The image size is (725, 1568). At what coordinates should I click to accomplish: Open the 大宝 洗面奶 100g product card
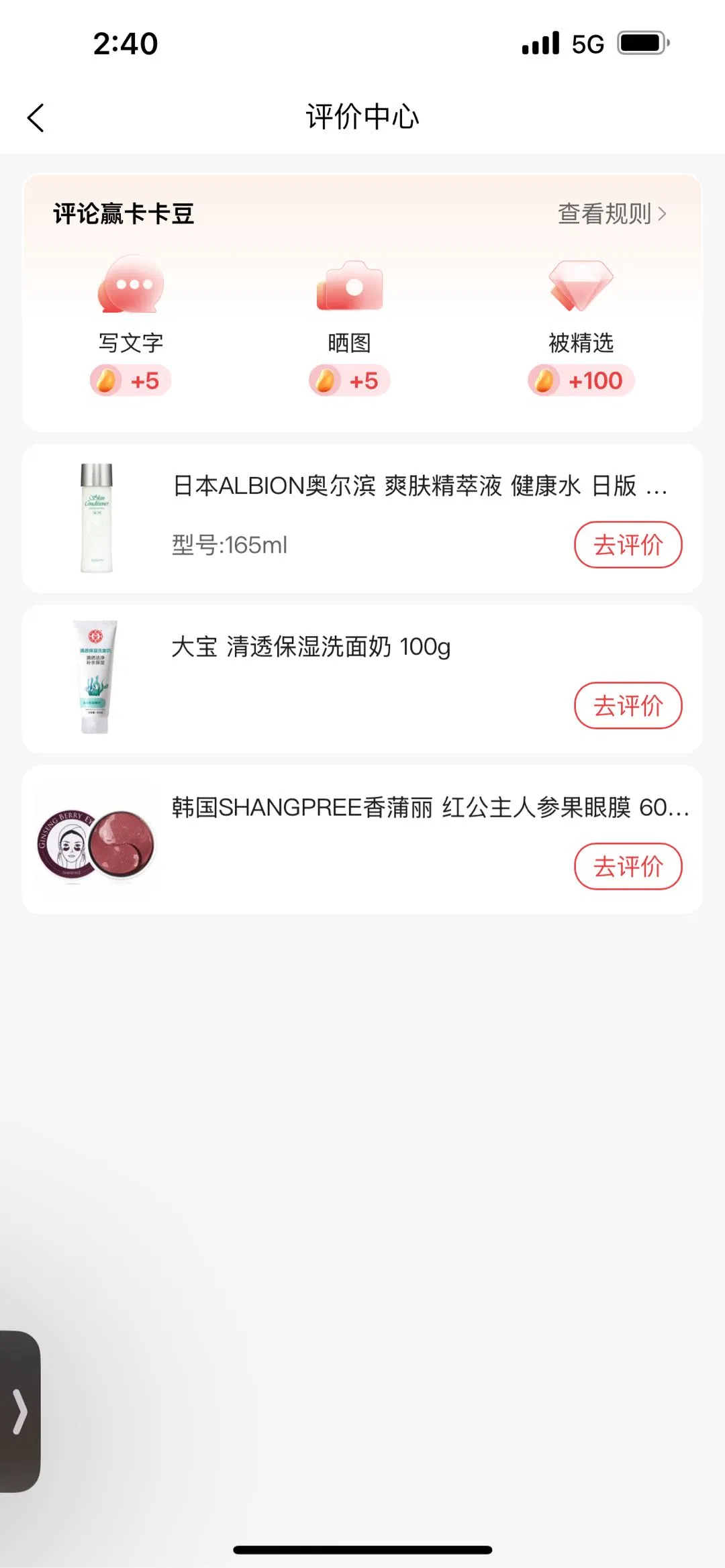[x=310, y=648]
